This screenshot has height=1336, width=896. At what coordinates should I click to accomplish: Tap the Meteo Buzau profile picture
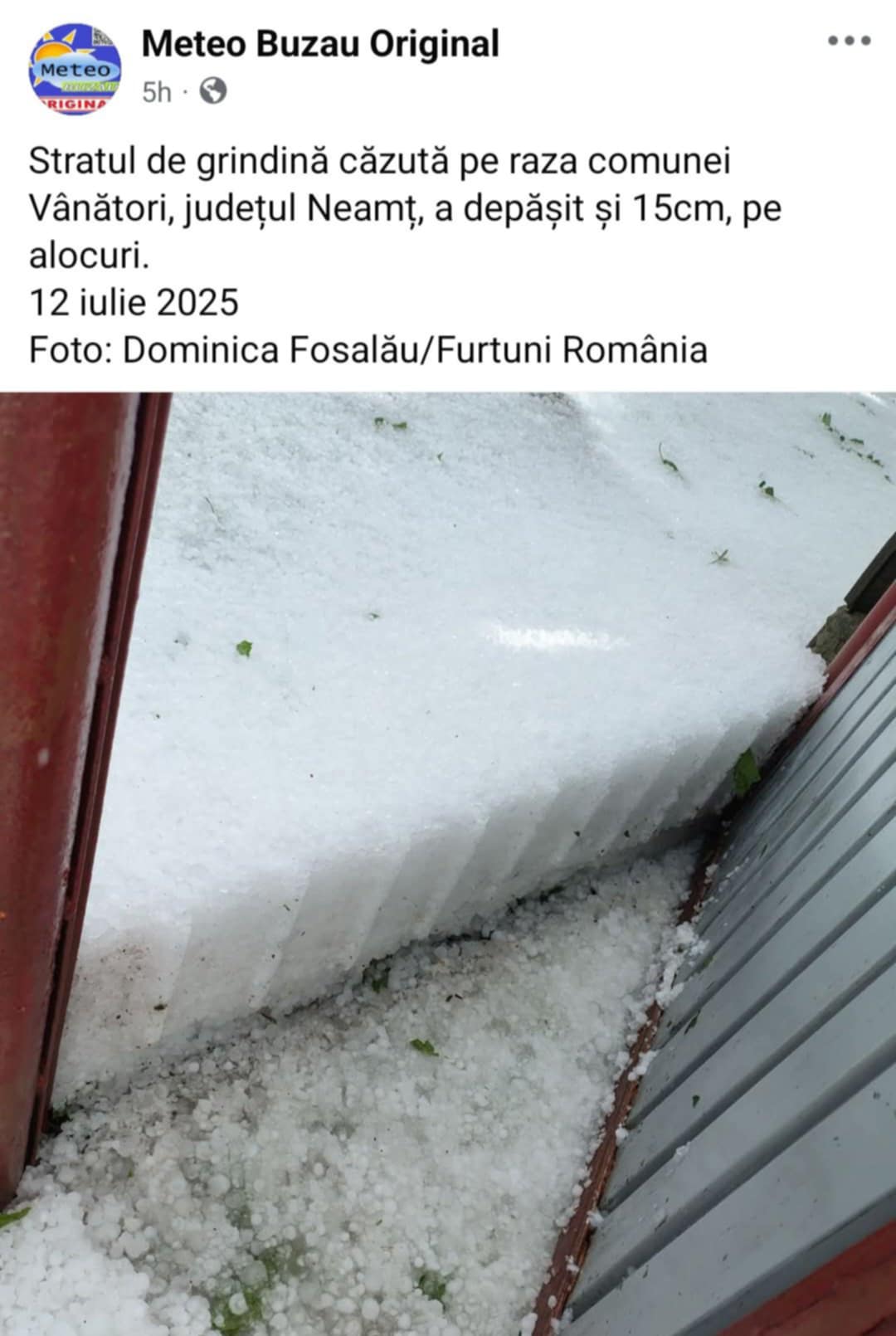tap(75, 68)
